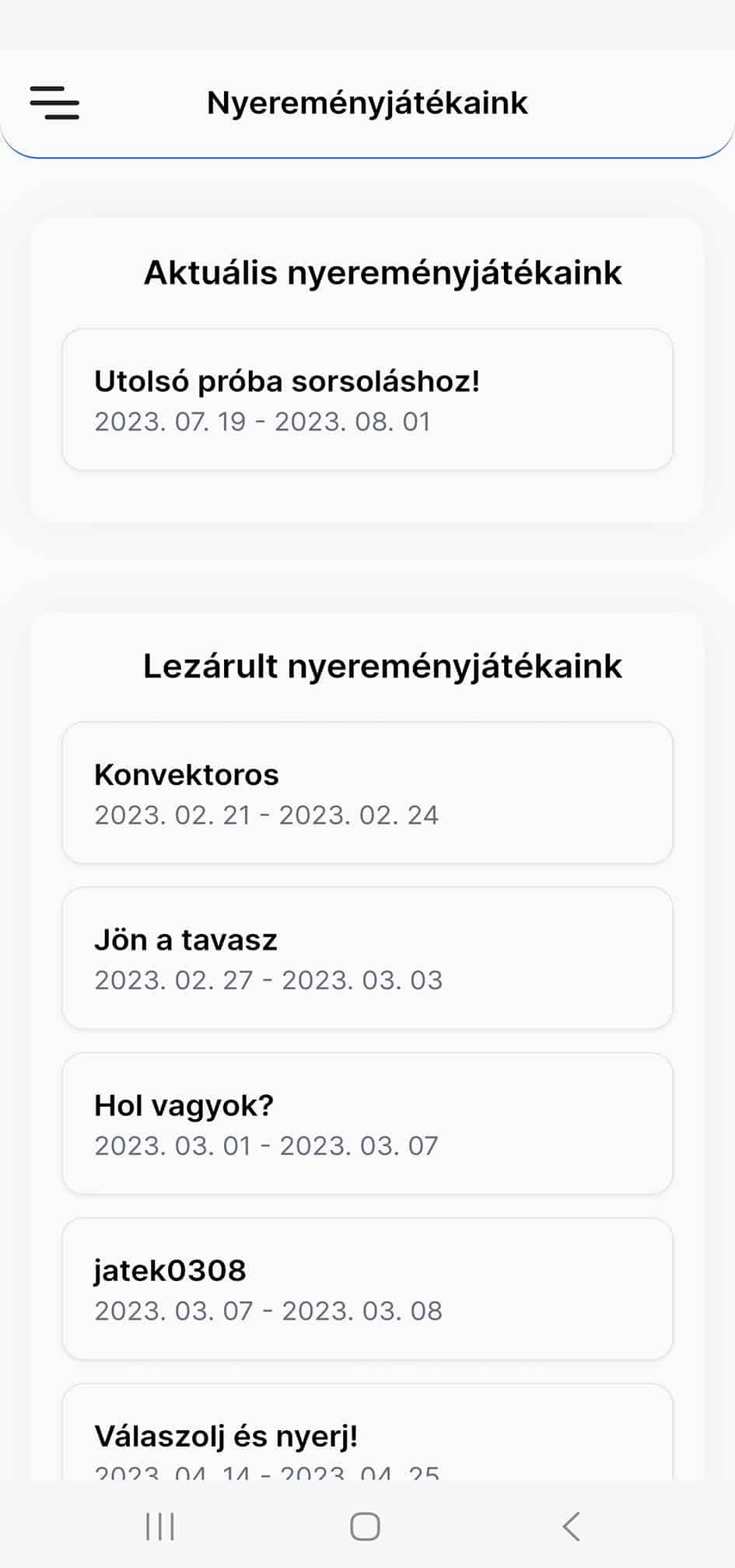Go back with system back button
Image resolution: width=735 pixels, height=1568 pixels.
coord(572,1527)
